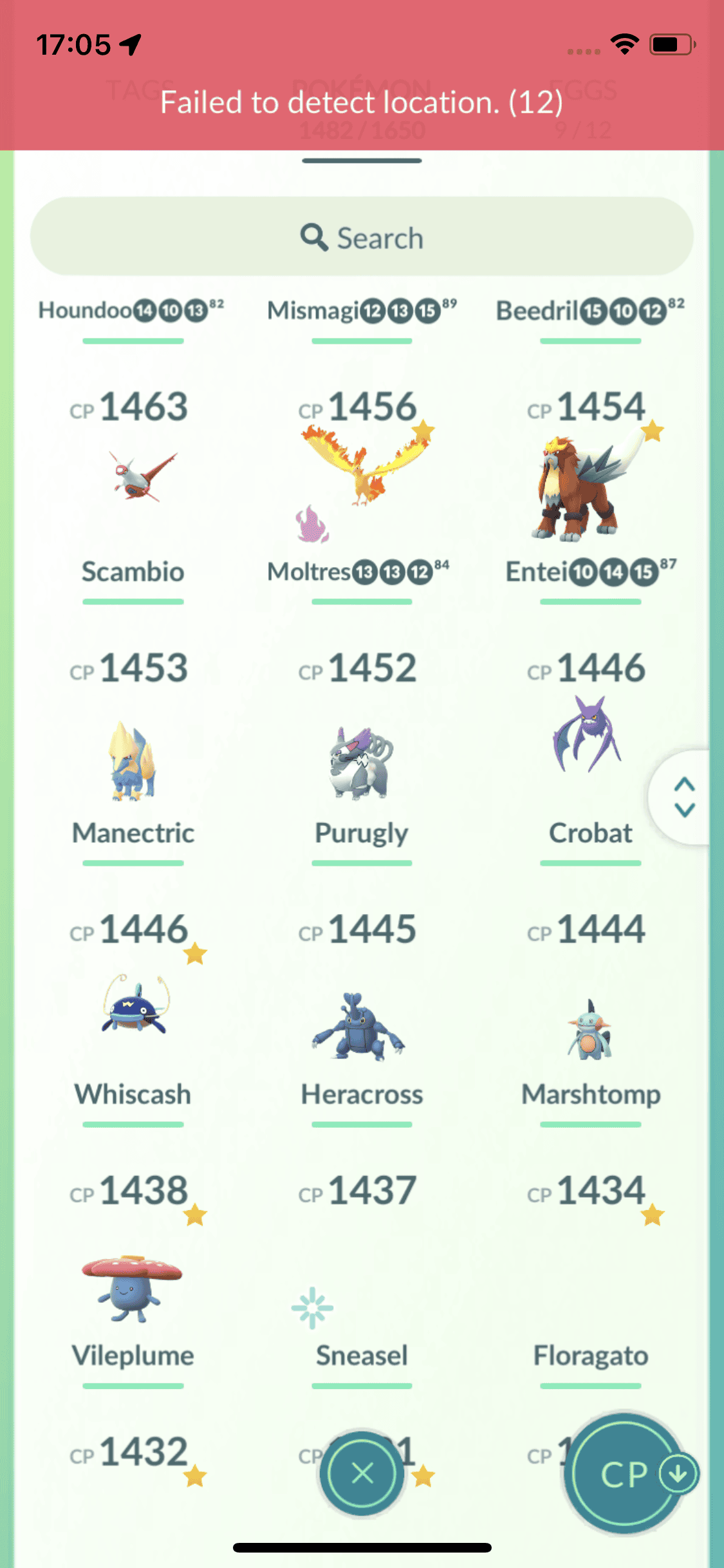Open Marshtomp with CP 1444
The image size is (724, 1568).
[590, 1030]
